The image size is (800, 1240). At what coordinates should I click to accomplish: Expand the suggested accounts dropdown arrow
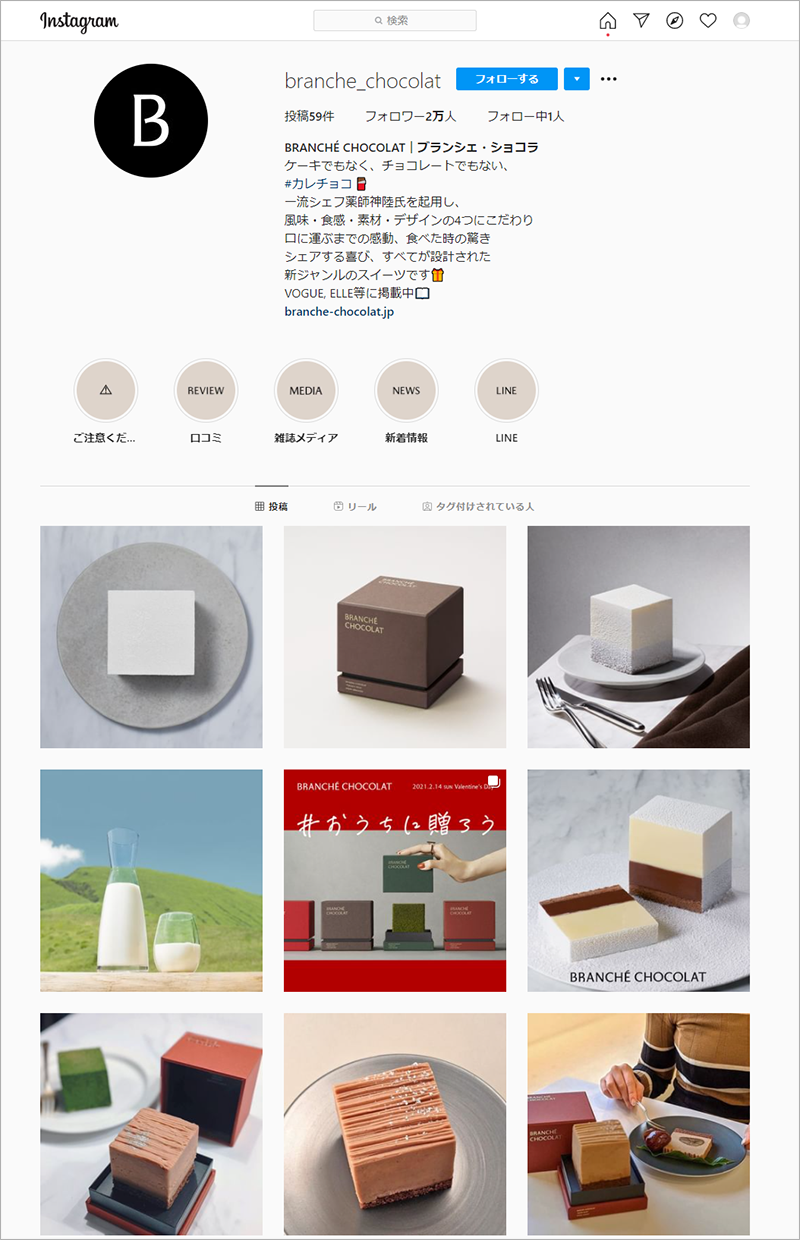[x=577, y=79]
